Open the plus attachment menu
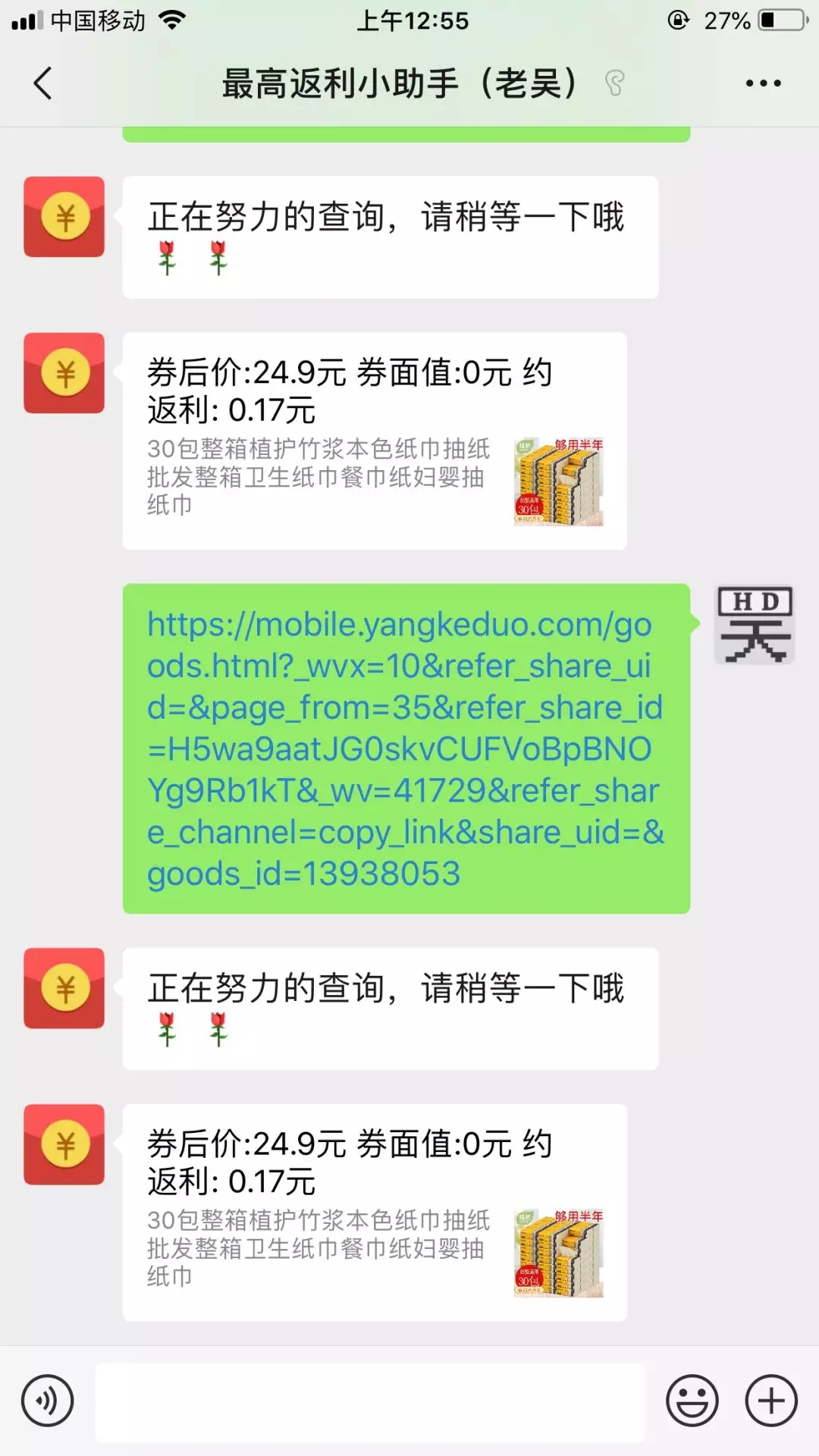This screenshot has width=819, height=1456. [771, 1401]
